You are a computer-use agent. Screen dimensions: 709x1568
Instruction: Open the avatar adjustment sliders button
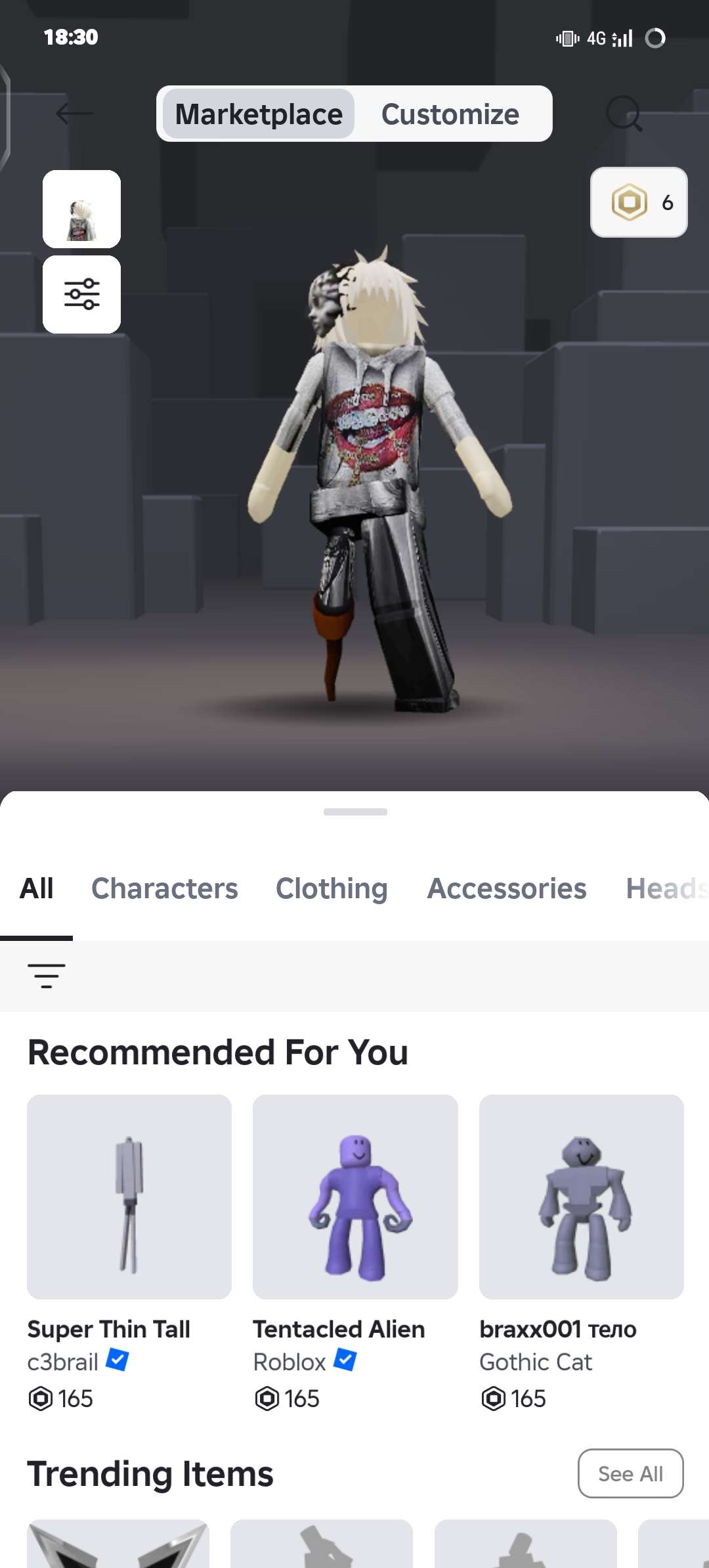pyautogui.click(x=81, y=294)
